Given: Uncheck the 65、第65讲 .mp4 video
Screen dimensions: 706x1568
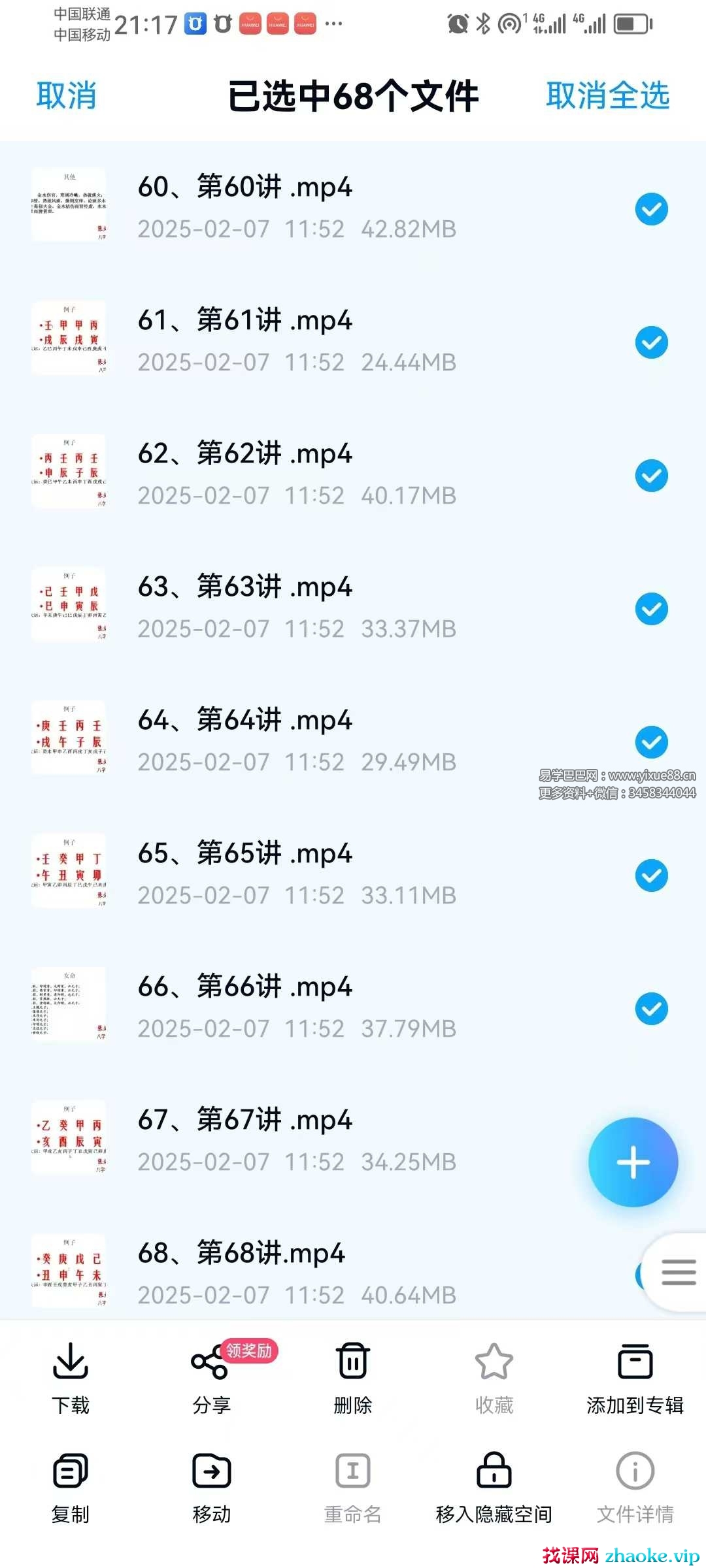Looking at the screenshot, I should click(651, 875).
